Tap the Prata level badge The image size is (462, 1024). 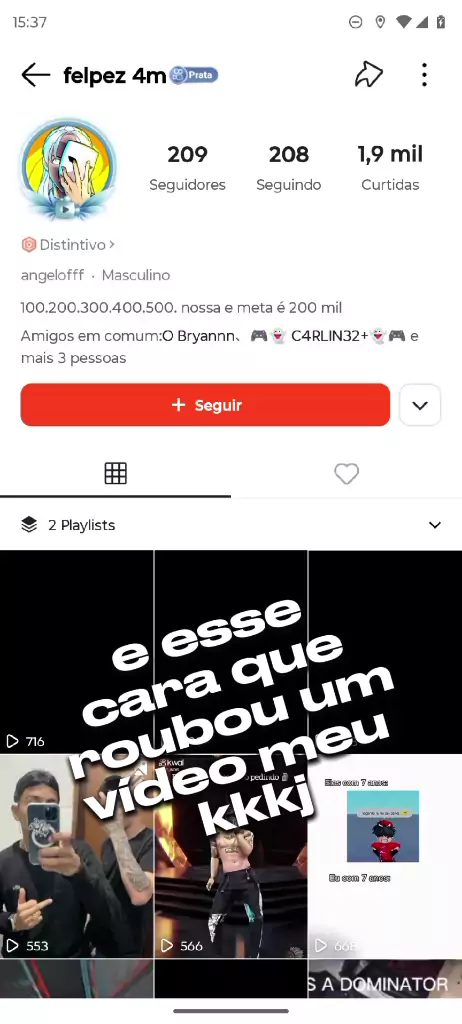193,75
